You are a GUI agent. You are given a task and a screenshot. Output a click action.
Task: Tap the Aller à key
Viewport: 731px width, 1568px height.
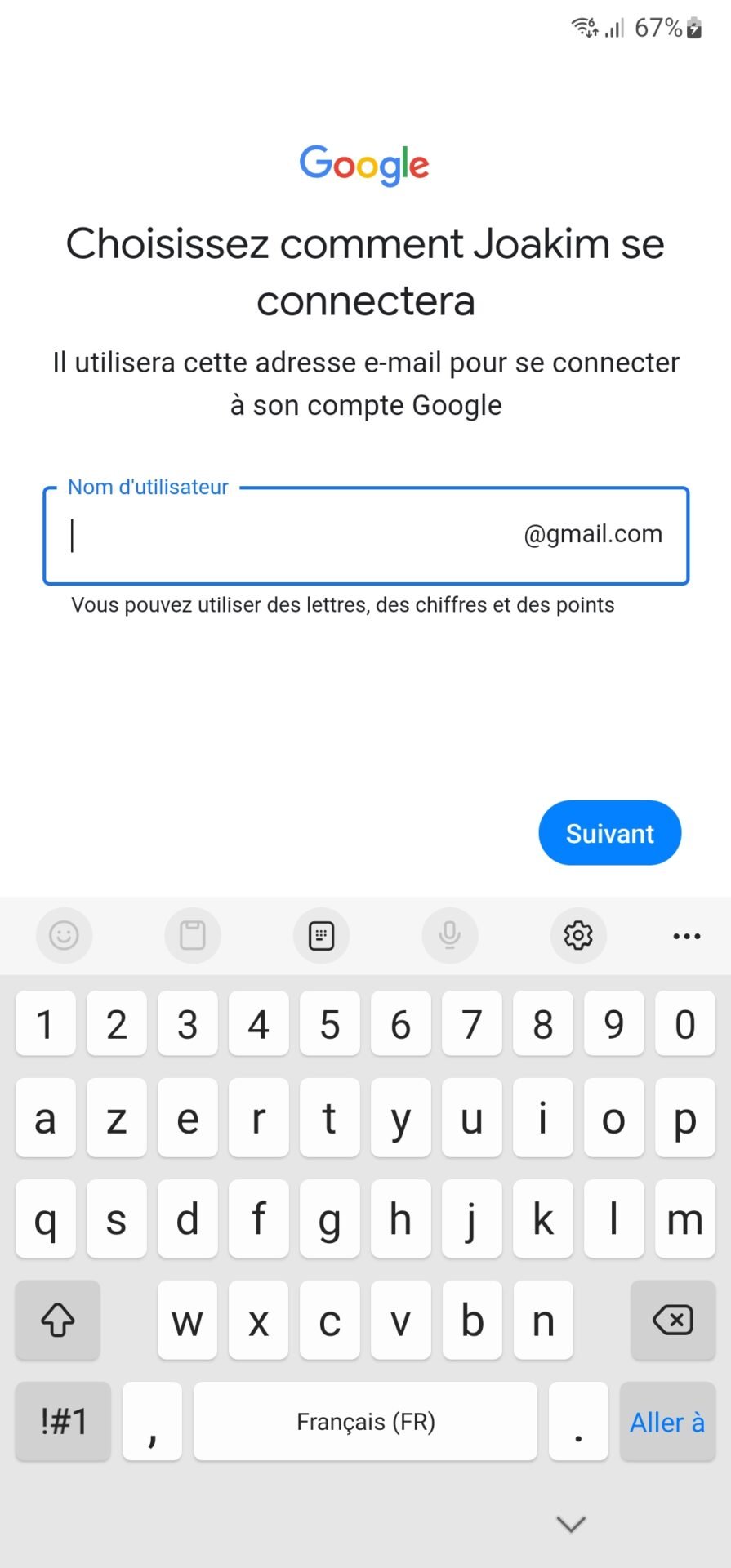tap(667, 1422)
